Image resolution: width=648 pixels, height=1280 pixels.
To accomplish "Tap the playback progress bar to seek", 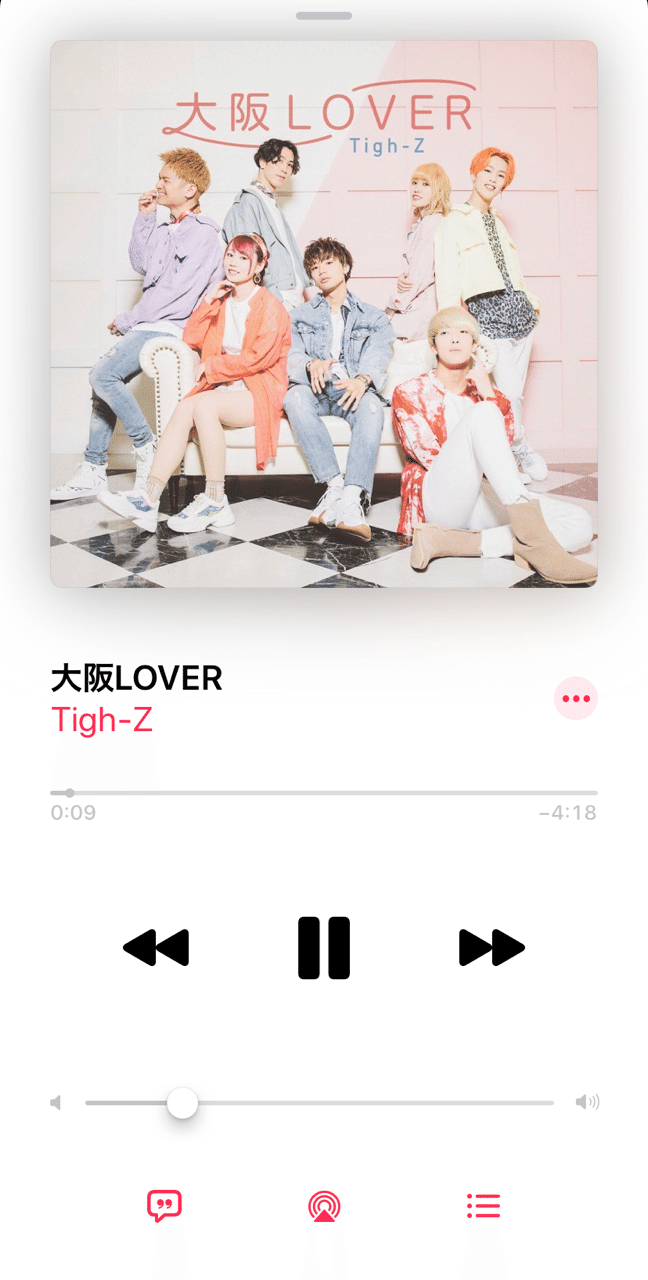I will click(324, 793).
